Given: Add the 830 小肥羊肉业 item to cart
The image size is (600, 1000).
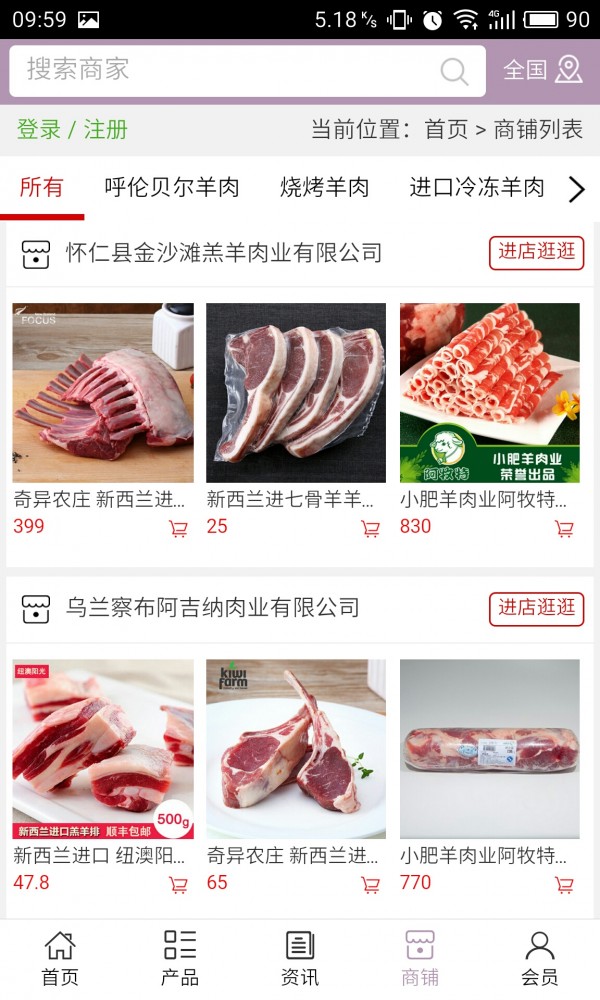Looking at the screenshot, I should click(x=564, y=529).
